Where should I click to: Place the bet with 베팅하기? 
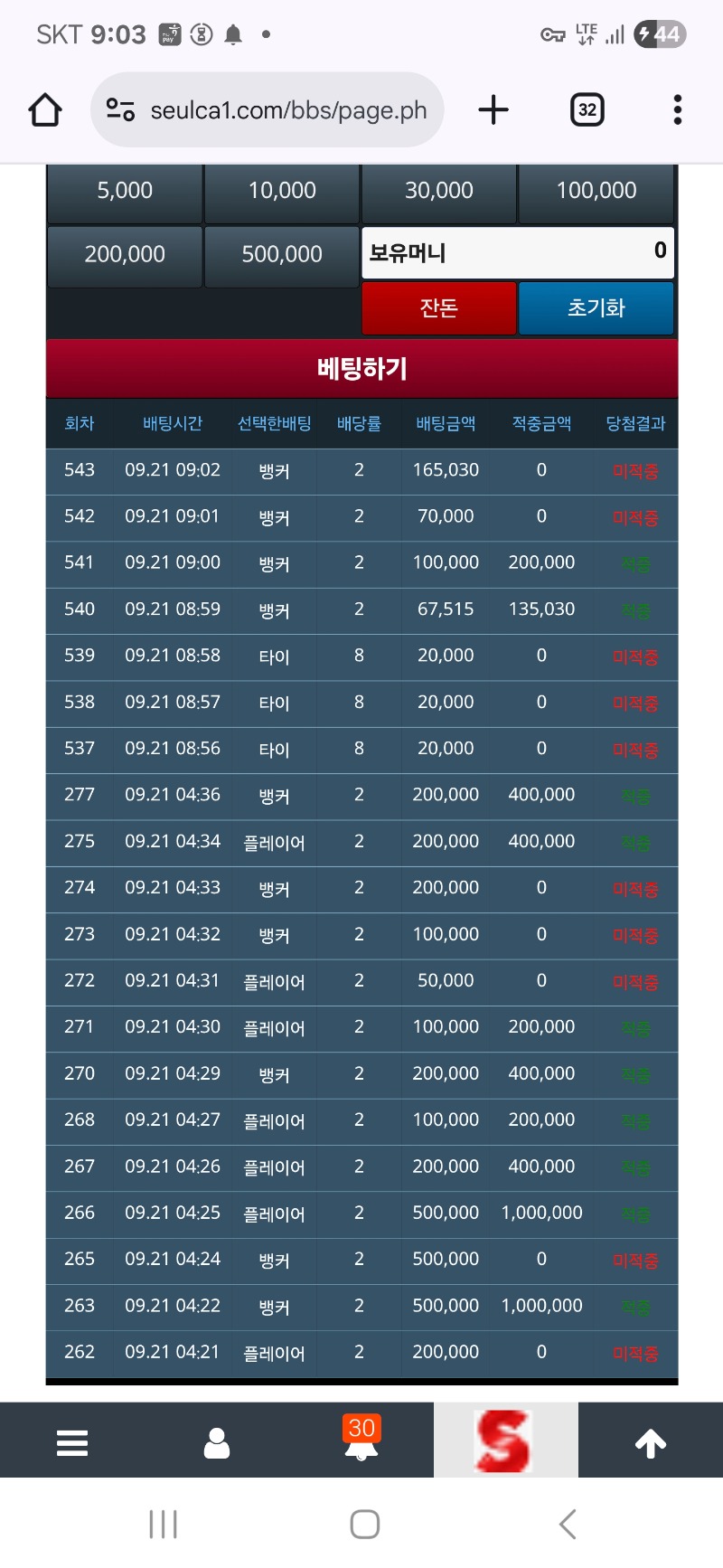point(361,368)
